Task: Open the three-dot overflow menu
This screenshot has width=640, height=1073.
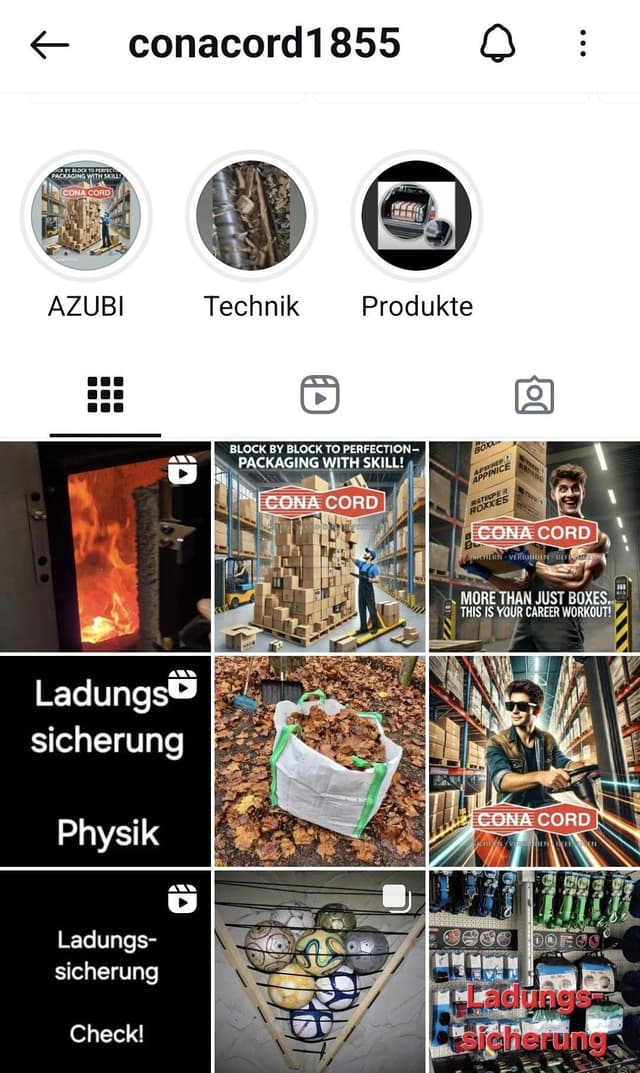Action: coord(582,44)
